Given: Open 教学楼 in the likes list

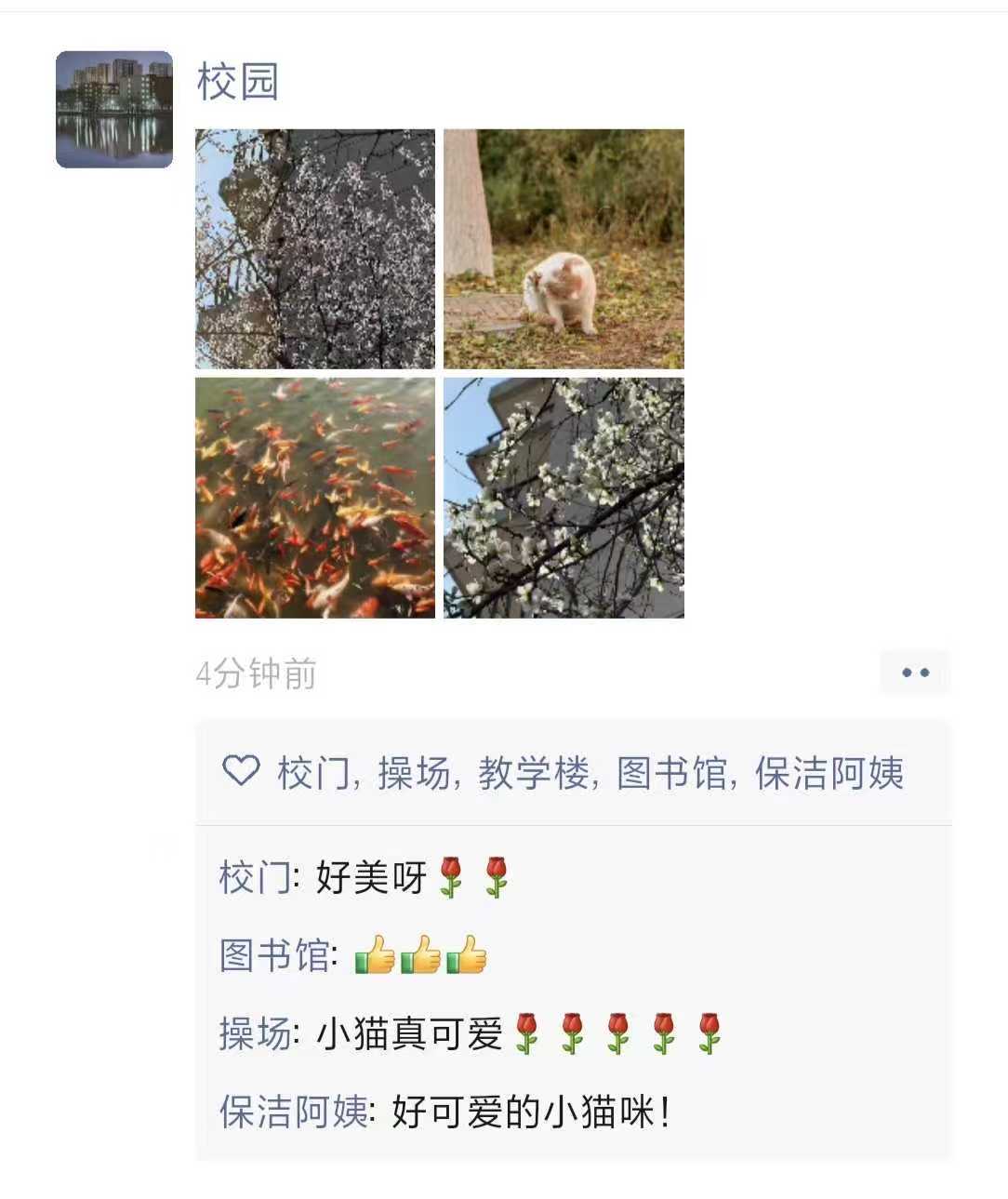Looking at the screenshot, I should click(x=534, y=773).
